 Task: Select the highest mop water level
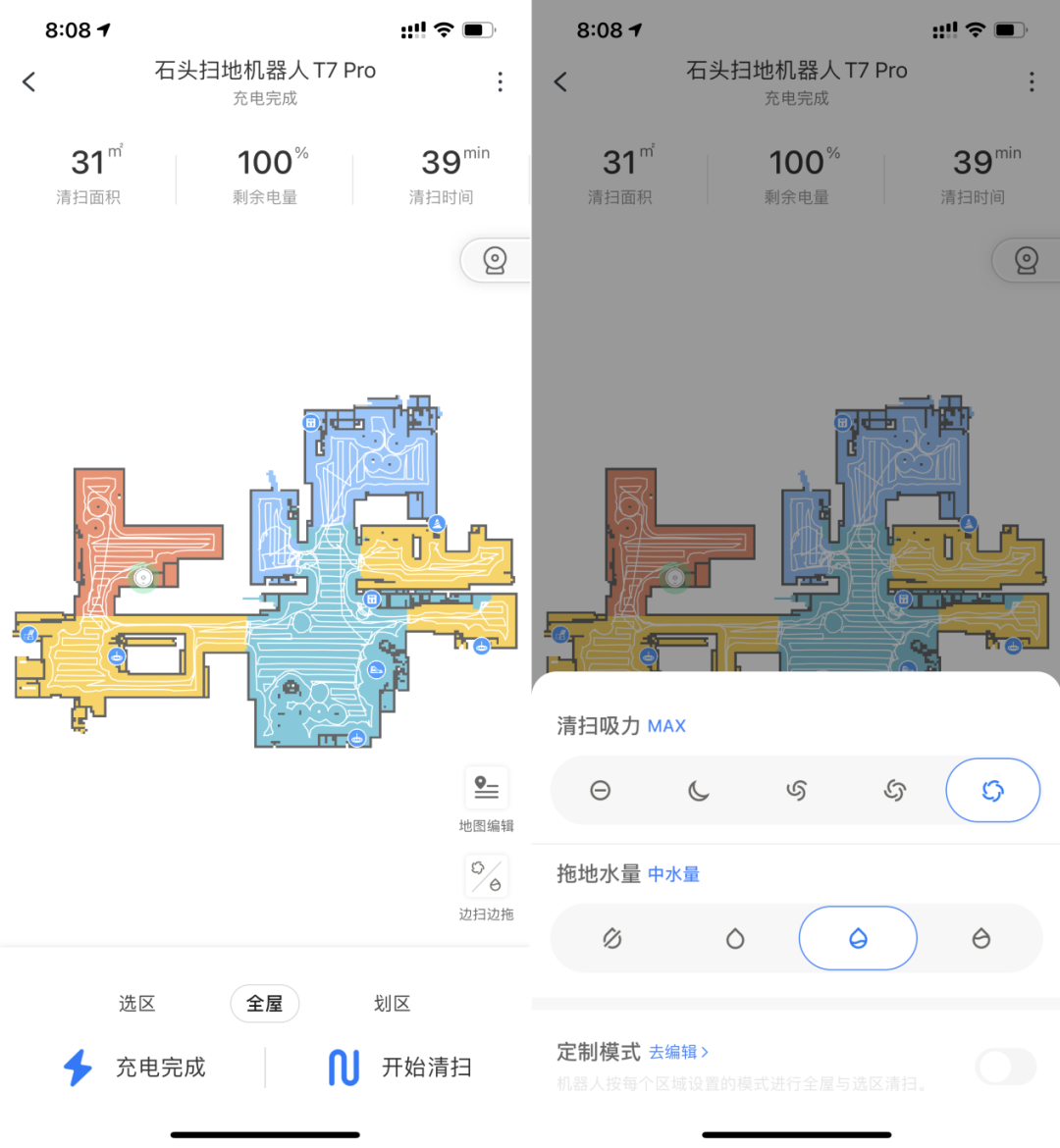[980, 939]
